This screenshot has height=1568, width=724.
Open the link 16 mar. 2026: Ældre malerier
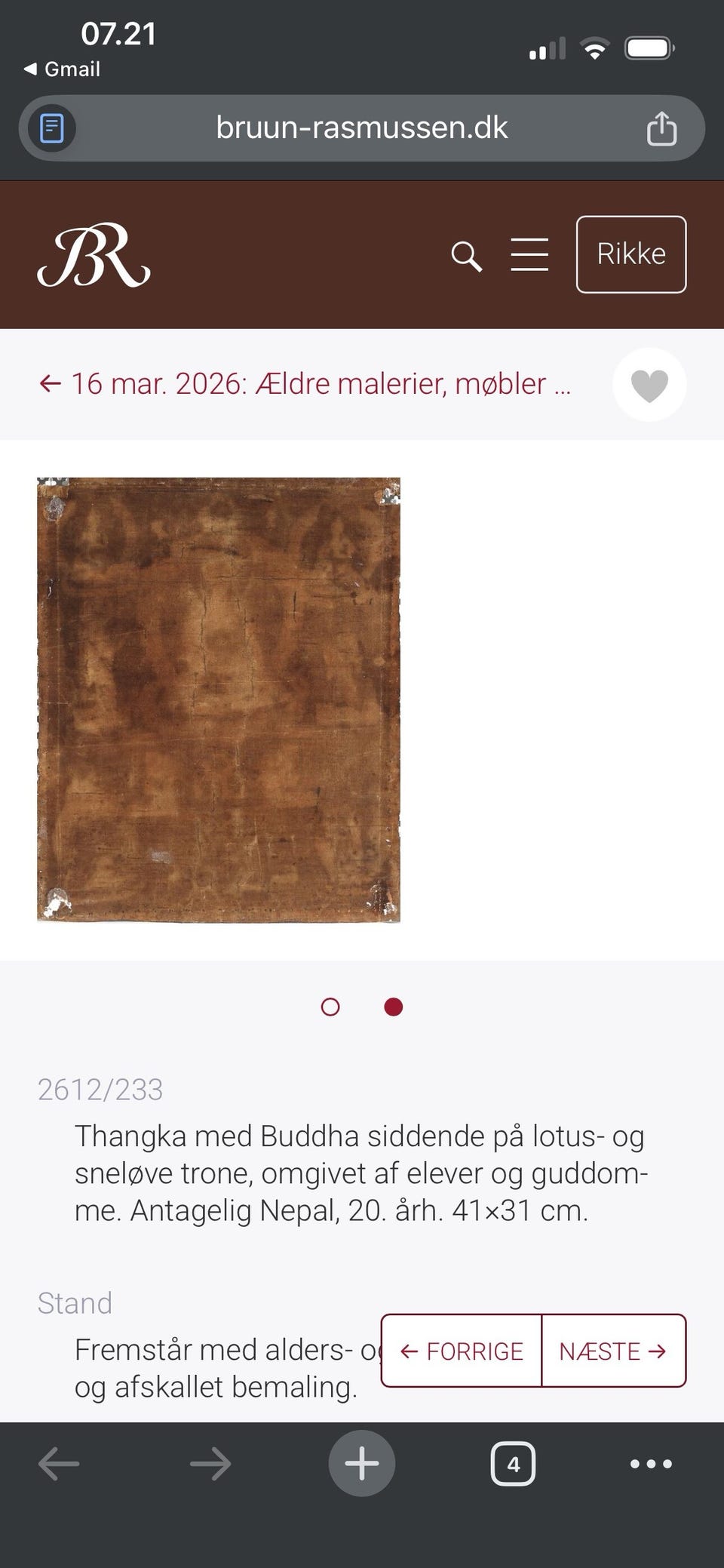click(x=321, y=383)
